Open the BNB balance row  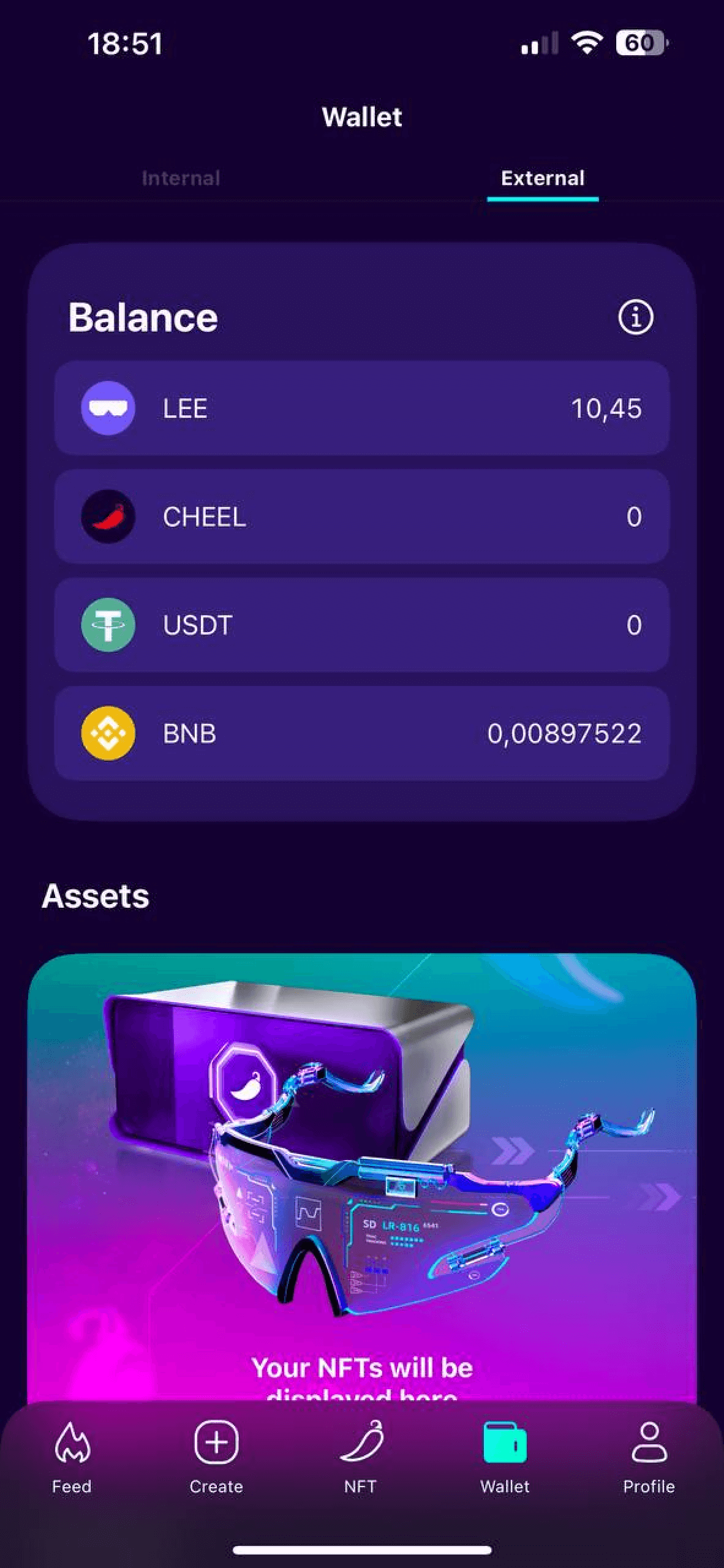pyautogui.click(x=361, y=733)
